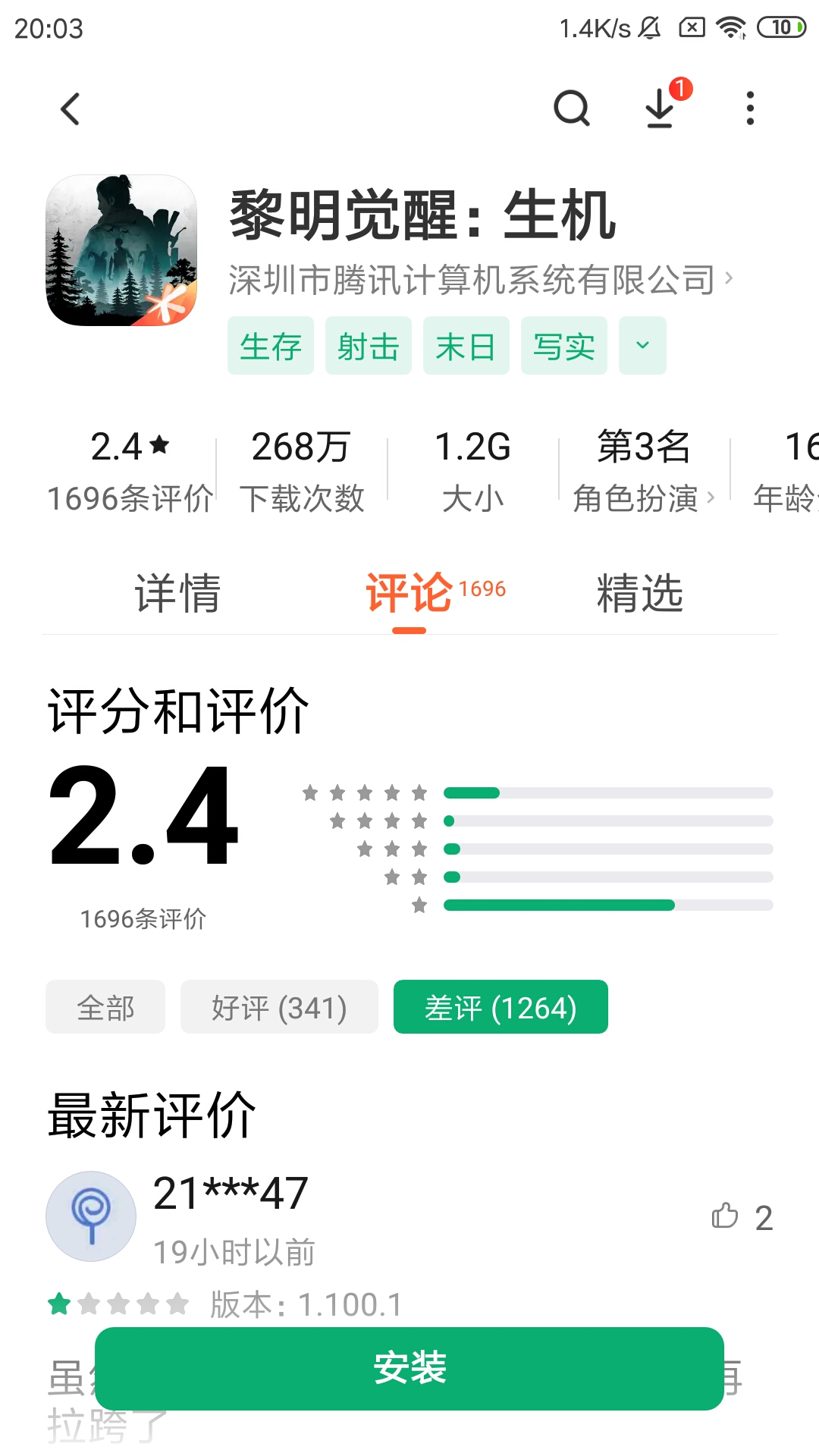The height and width of the screenshot is (1456, 819).
Task: Go back using the top-left arrow
Action: (71, 109)
